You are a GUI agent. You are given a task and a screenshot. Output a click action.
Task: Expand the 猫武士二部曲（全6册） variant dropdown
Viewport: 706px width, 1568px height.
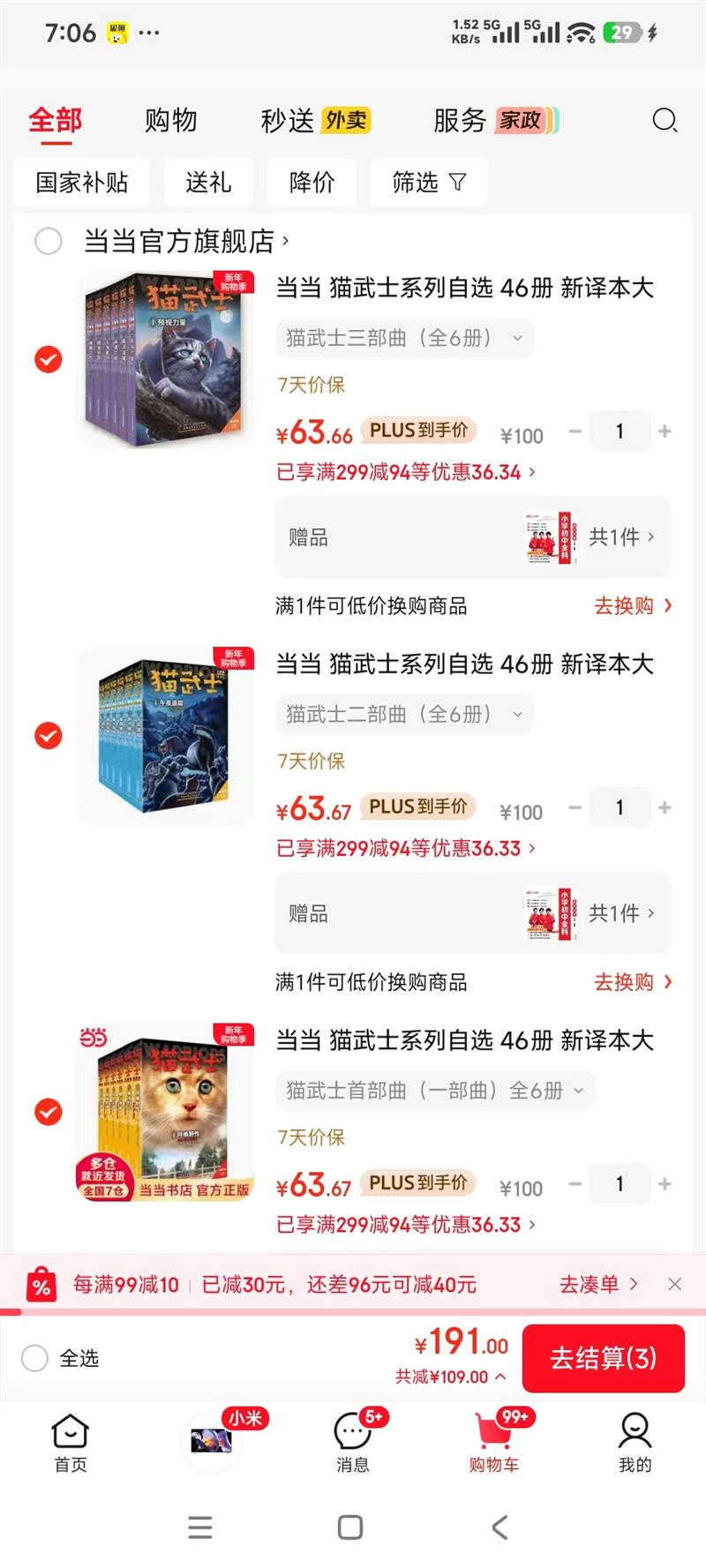click(405, 715)
